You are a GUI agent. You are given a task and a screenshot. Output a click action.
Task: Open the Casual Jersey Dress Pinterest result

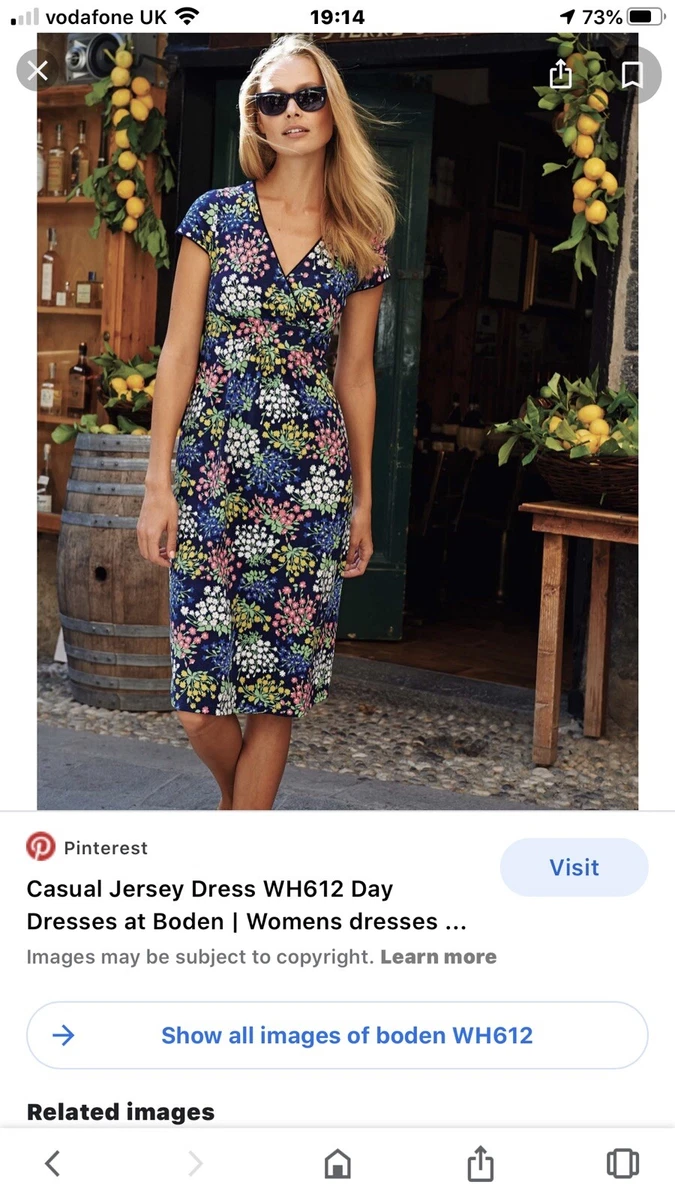pyautogui.click(x=246, y=904)
